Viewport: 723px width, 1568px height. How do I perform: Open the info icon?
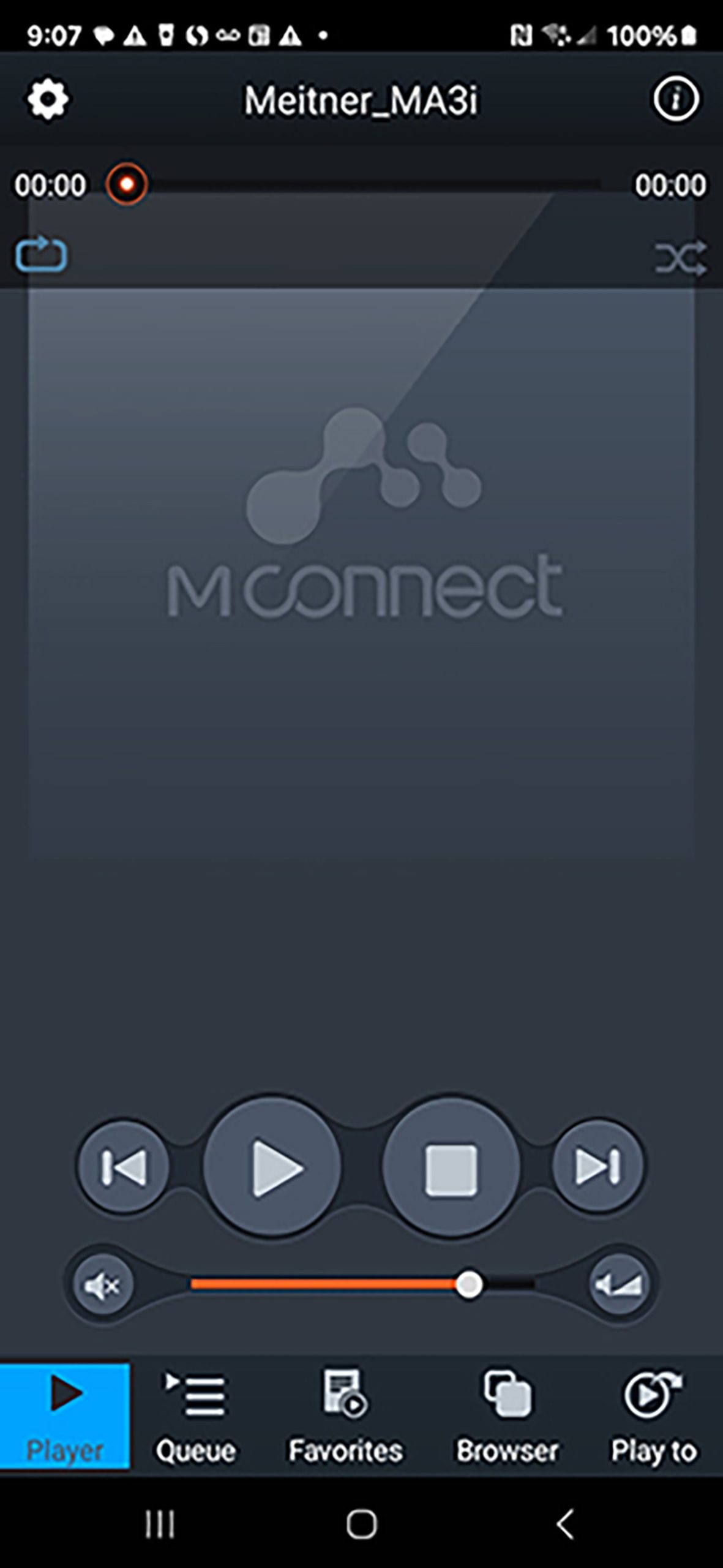pos(676,99)
